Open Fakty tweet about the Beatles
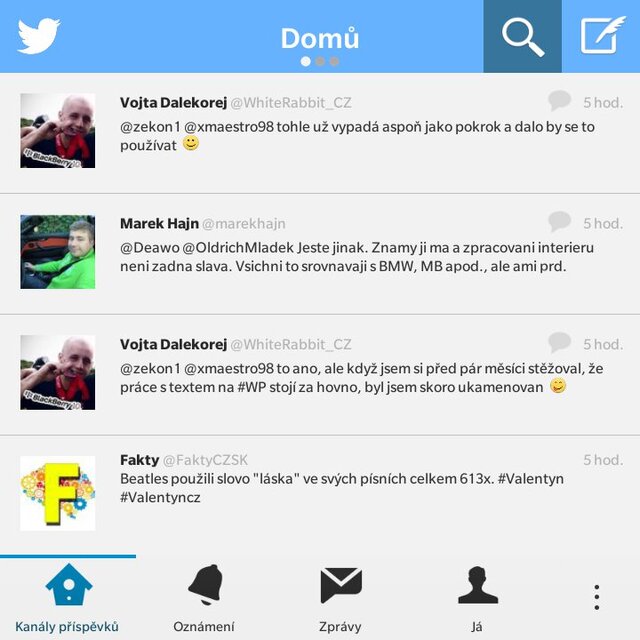Viewport: 640px width, 640px height. pyautogui.click(x=340, y=488)
